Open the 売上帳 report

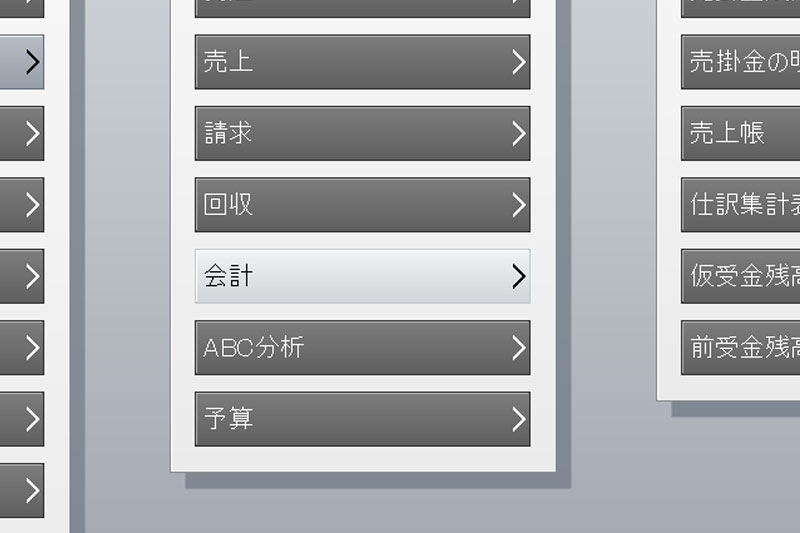click(741, 133)
